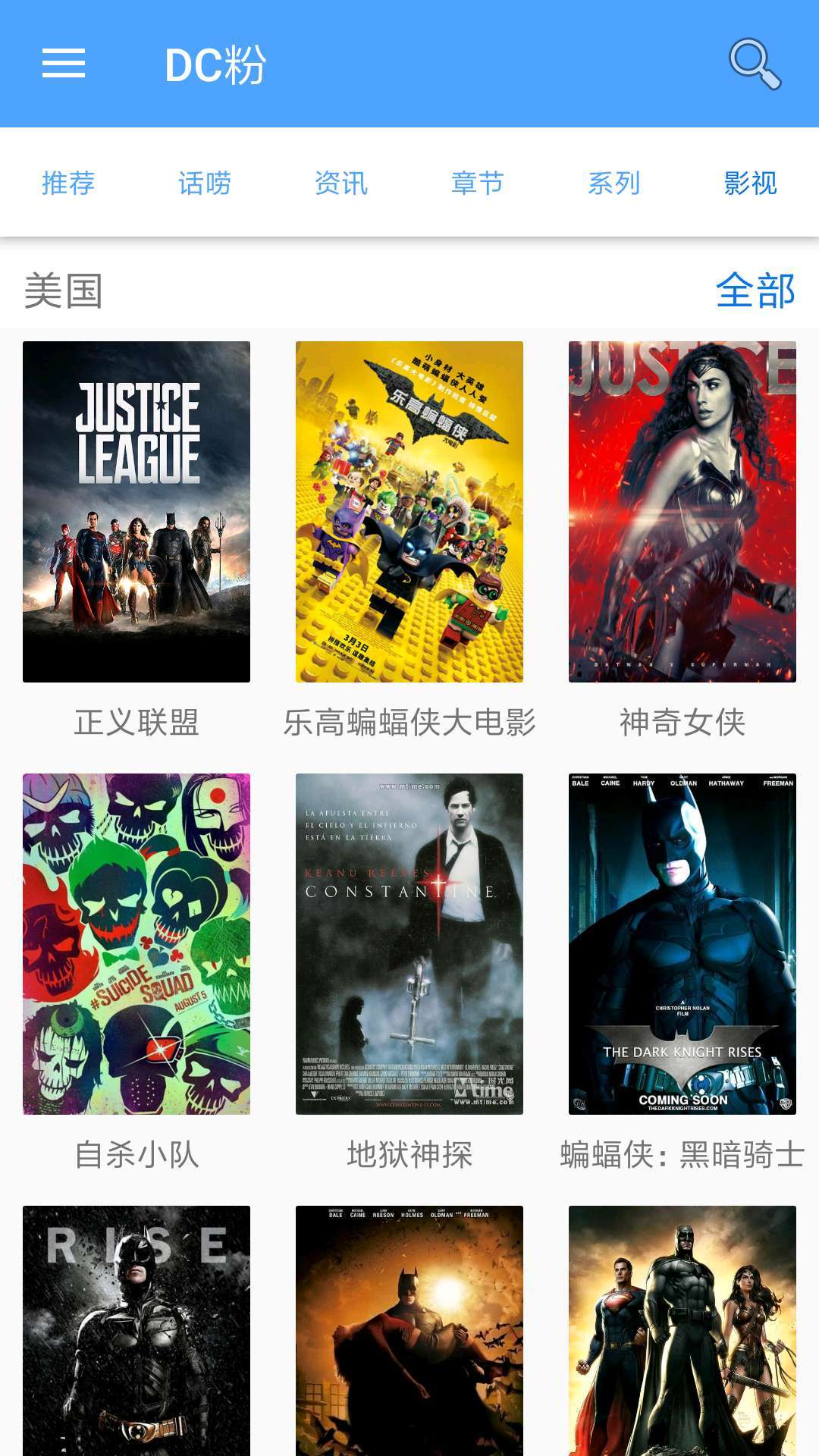View 全部 movies in 美国 section
819x1456 pixels.
(755, 290)
